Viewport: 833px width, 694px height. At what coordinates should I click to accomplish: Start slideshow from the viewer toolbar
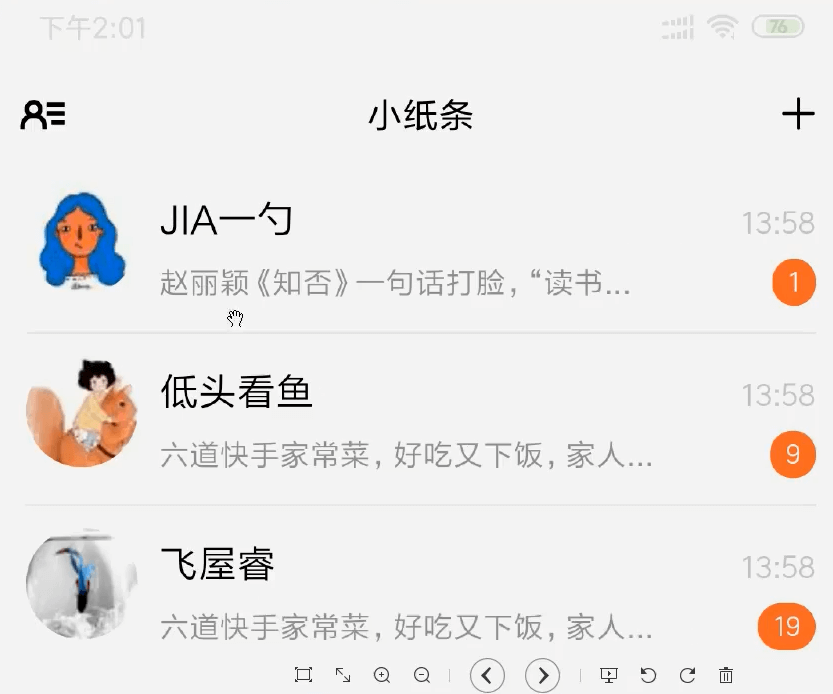click(x=609, y=676)
